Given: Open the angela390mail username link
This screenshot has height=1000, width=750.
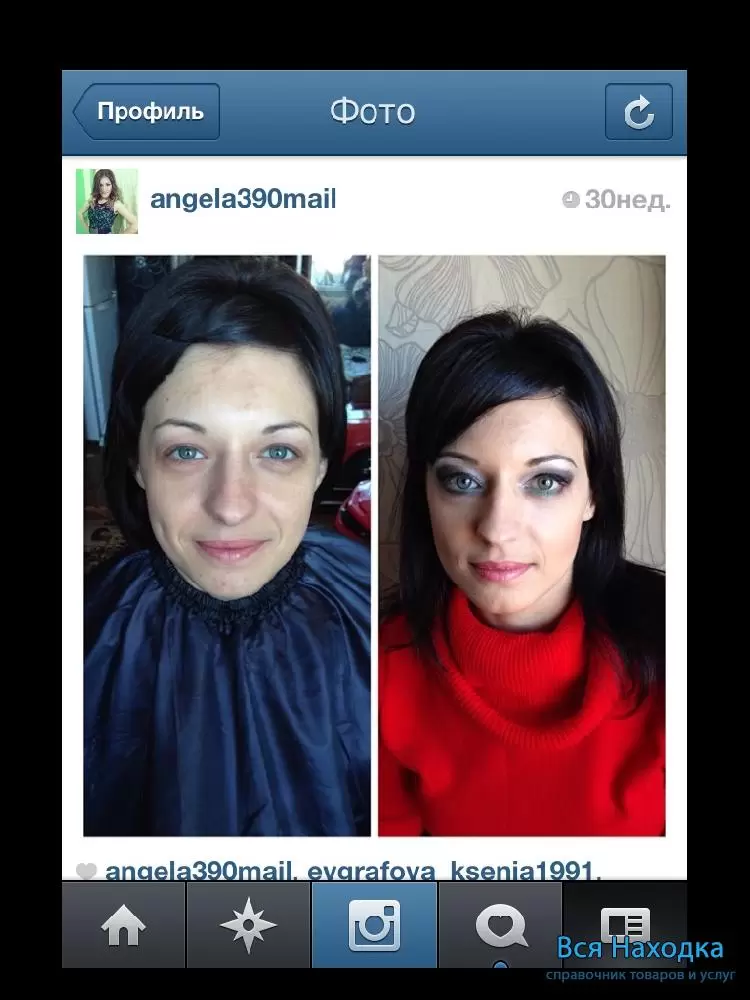Looking at the screenshot, I should [243, 200].
